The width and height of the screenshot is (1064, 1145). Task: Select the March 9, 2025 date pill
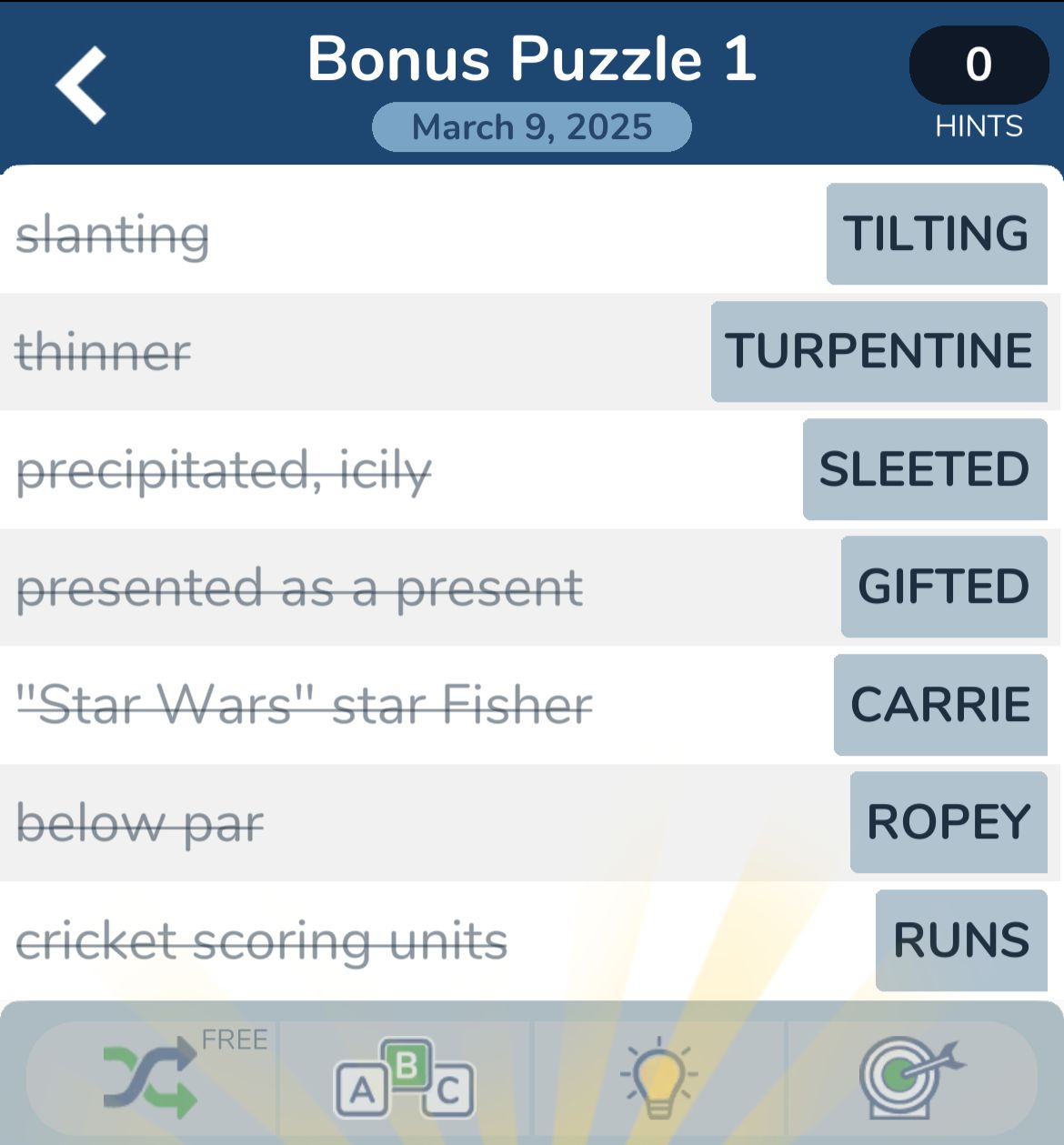pos(531,127)
